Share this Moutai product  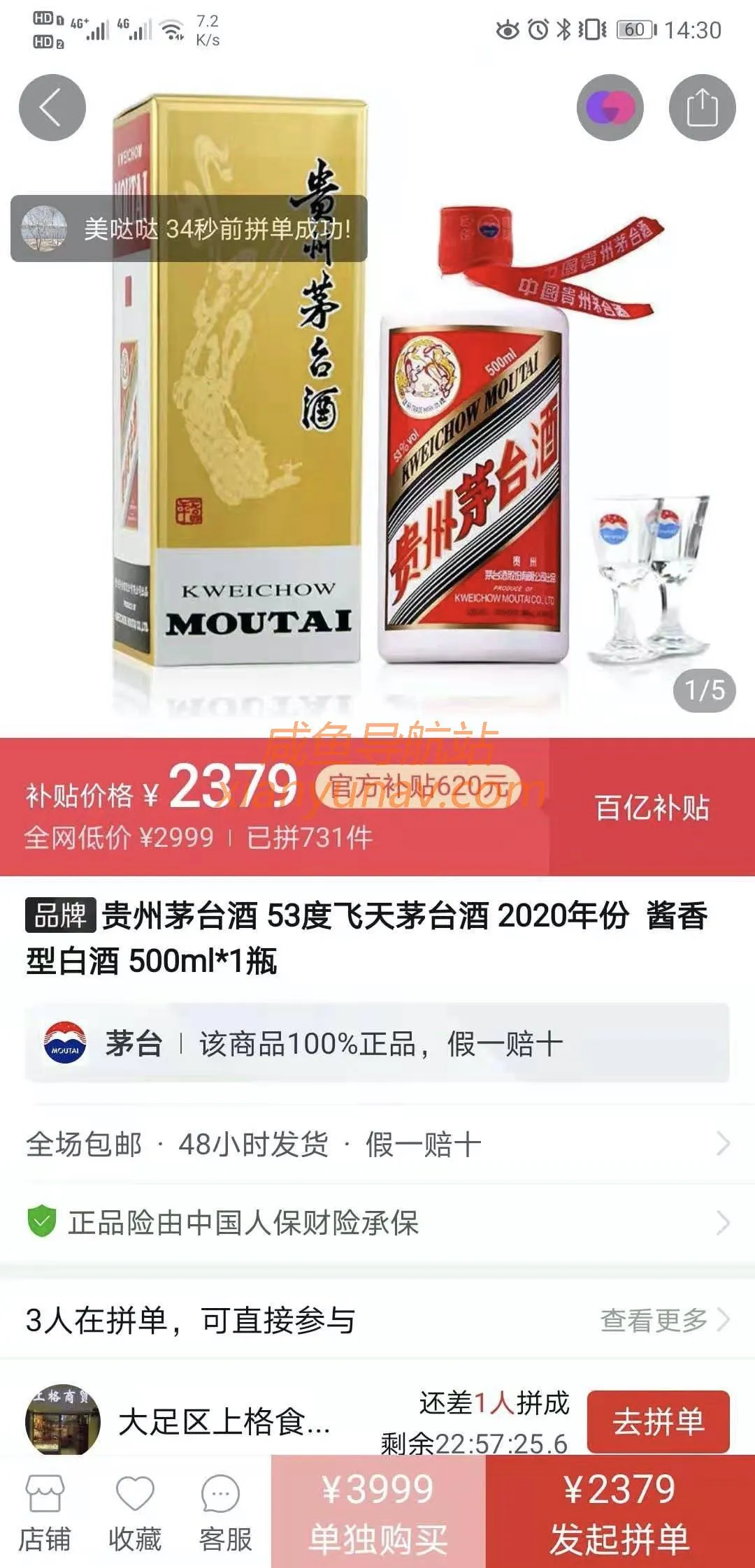(702, 108)
